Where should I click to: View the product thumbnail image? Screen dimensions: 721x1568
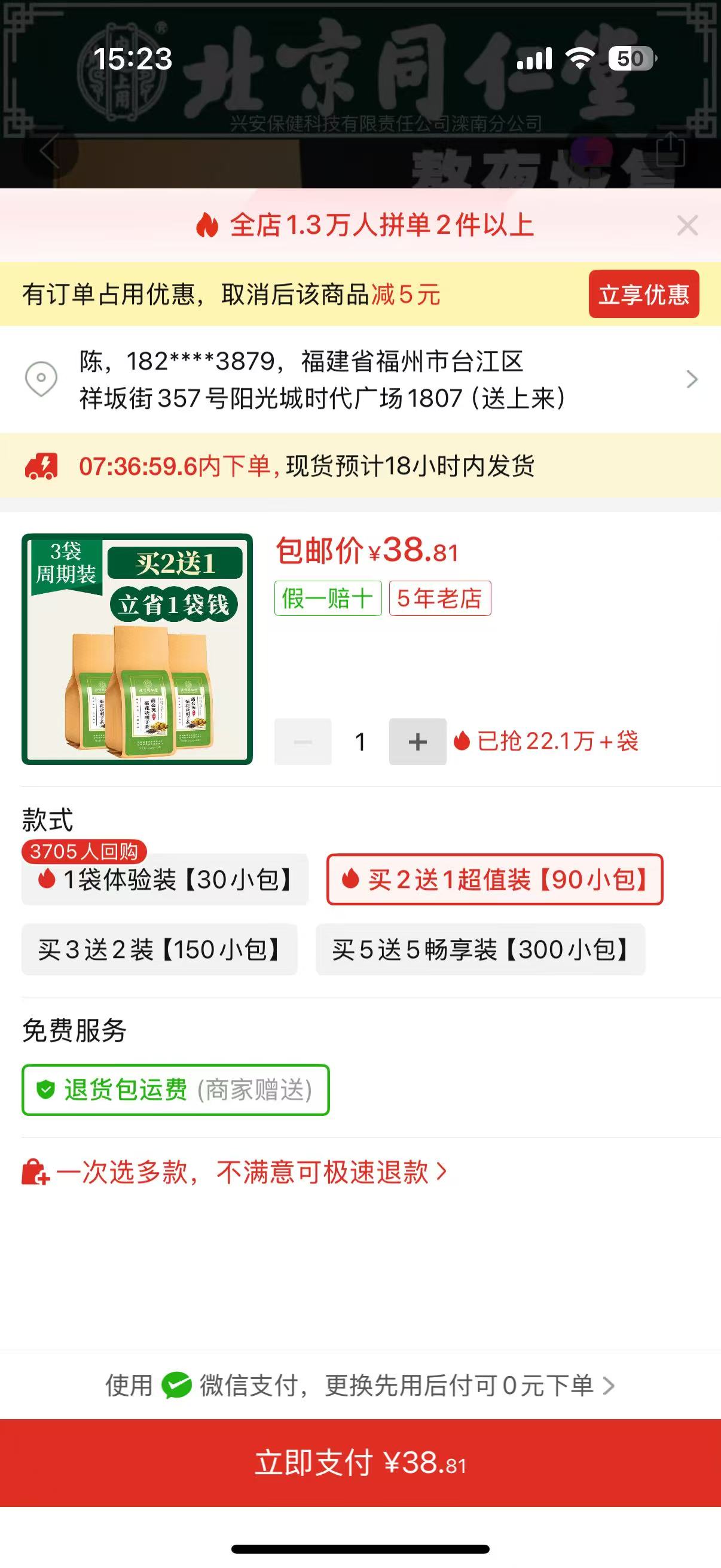point(137,649)
